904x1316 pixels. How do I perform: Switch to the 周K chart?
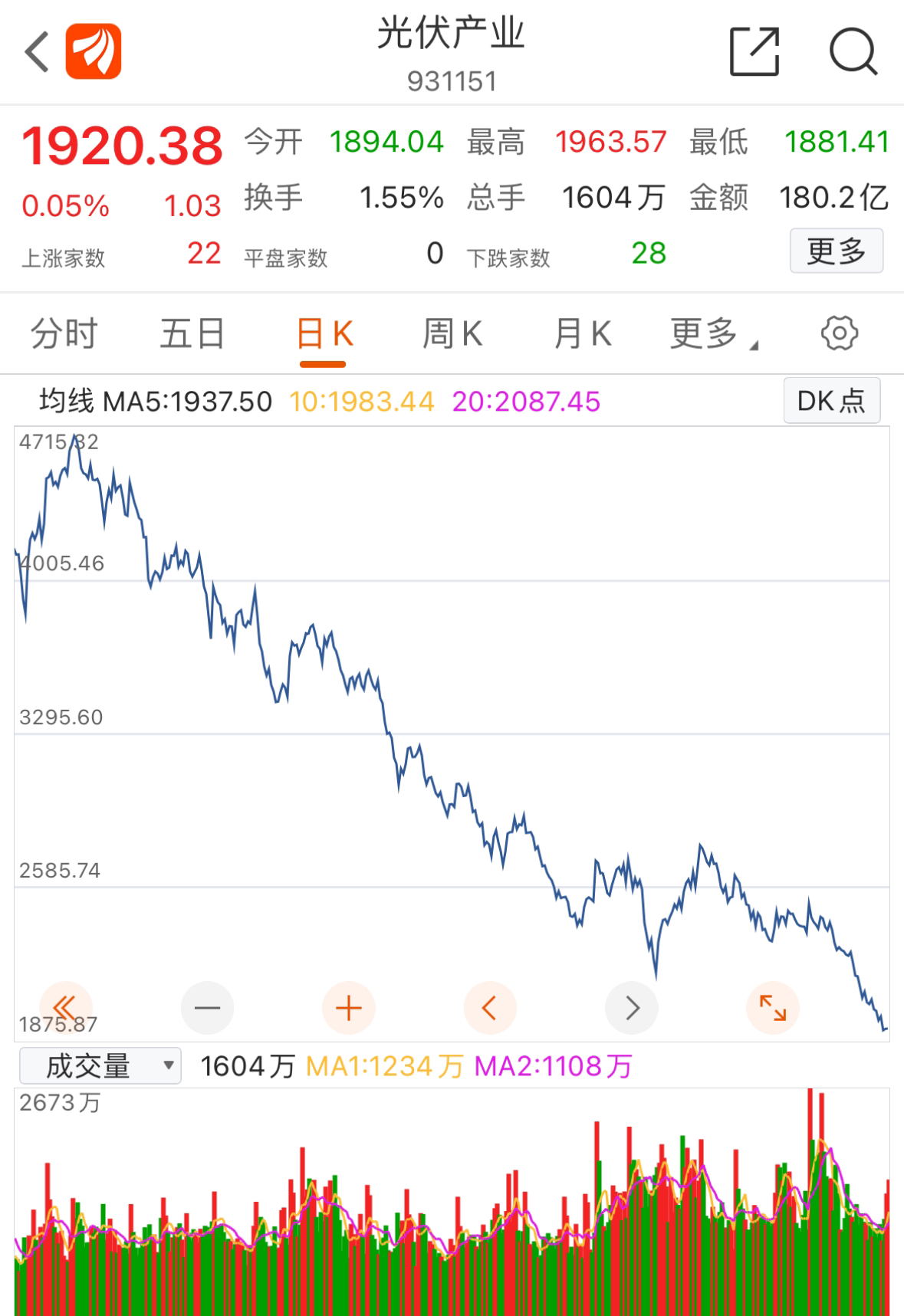(x=452, y=334)
